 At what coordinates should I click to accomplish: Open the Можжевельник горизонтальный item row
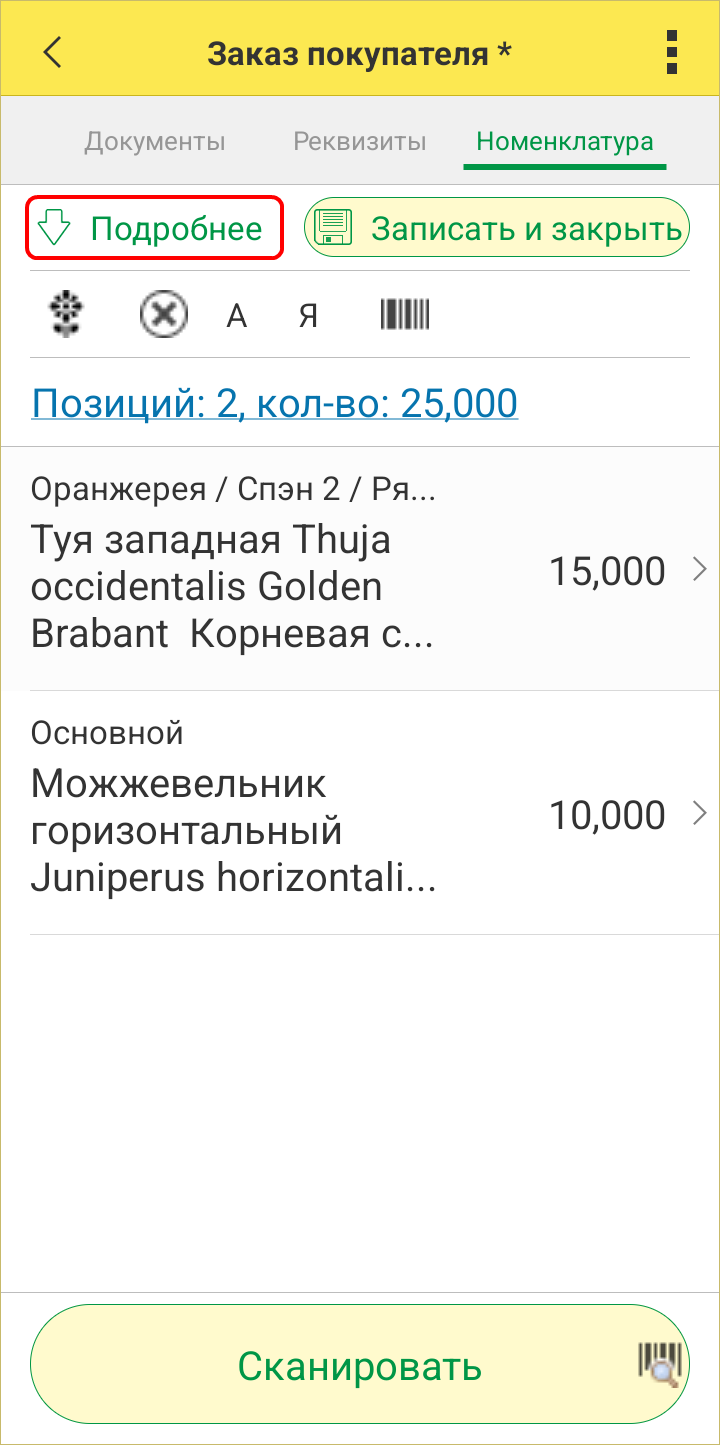point(360,814)
